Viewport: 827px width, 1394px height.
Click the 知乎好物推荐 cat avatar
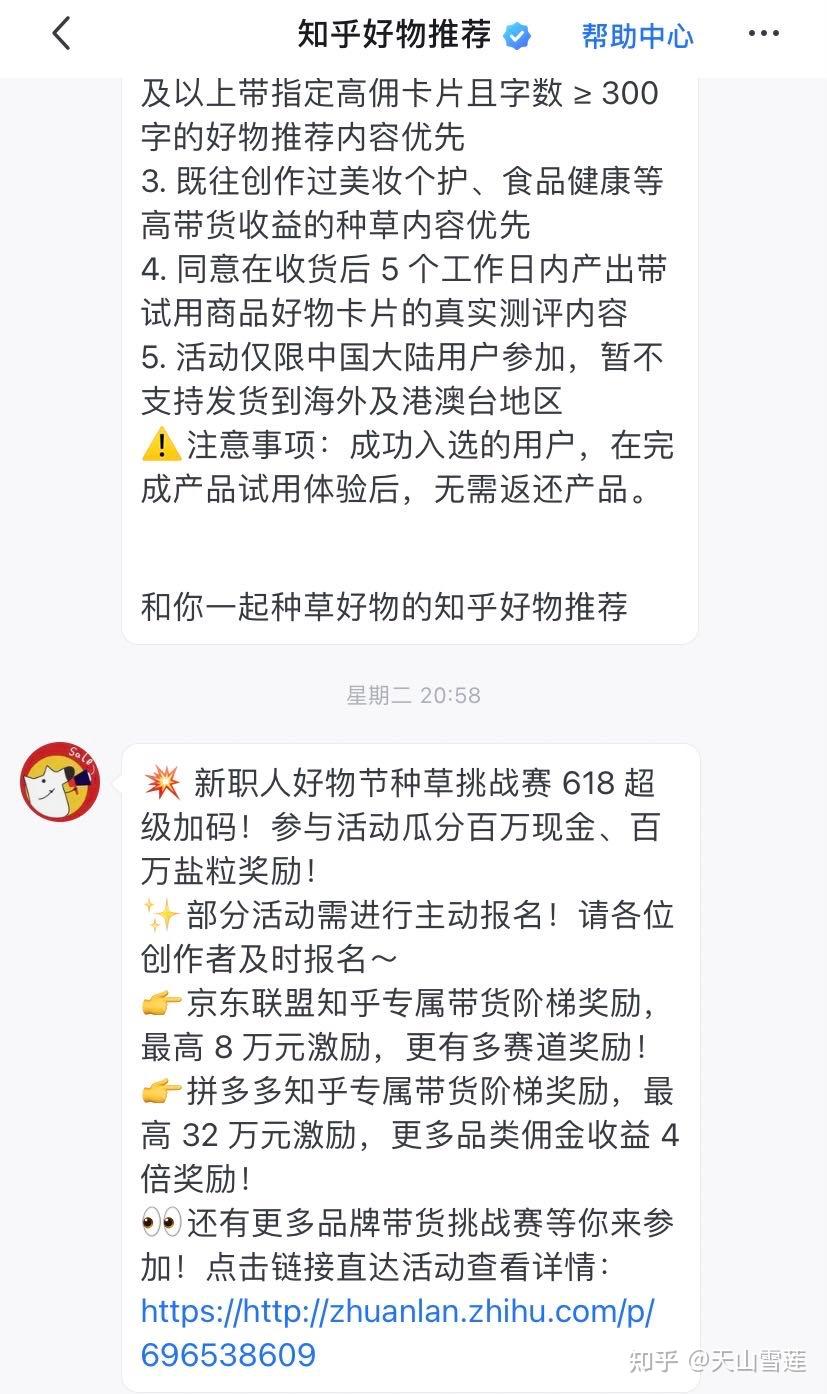pyautogui.click(x=60, y=782)
